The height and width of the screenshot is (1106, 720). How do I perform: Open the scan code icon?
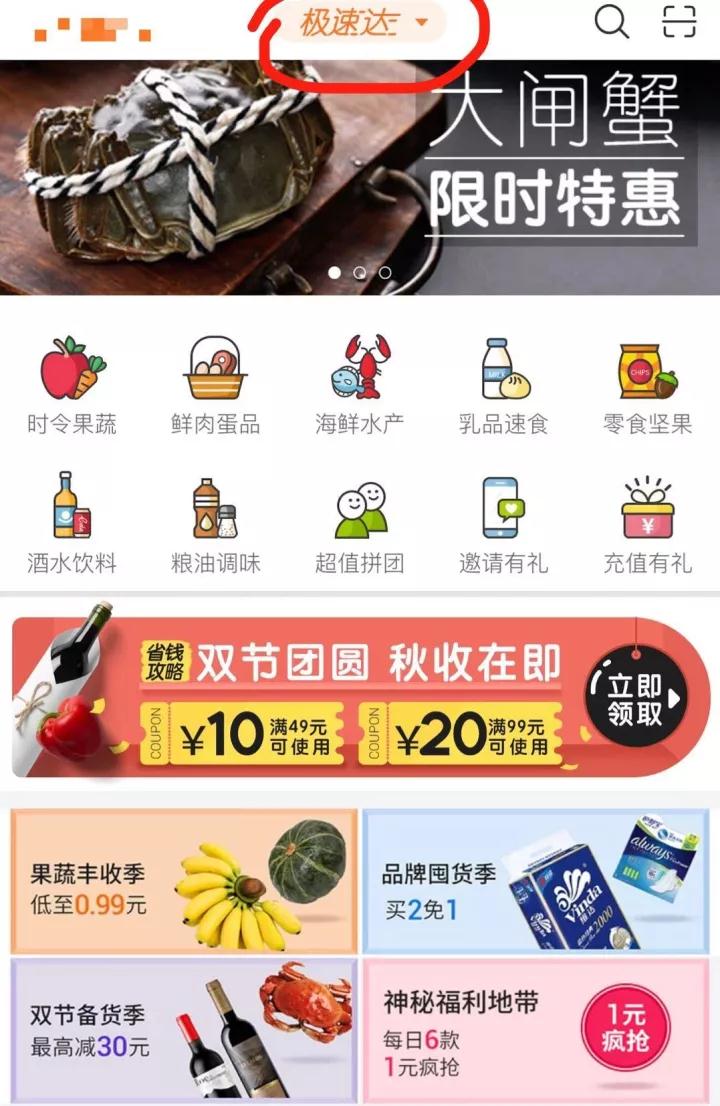(x=679, y=21)
